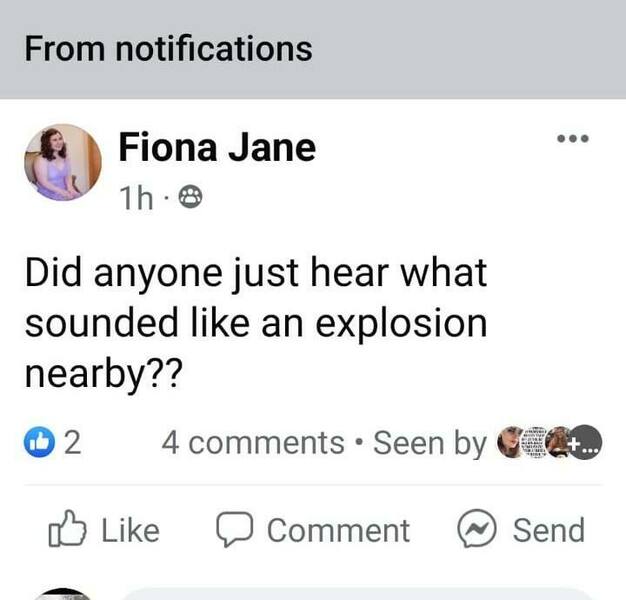The height and width of the screenshot is (600, 626).
Task: Send the post via Messenger
Action: [x=521, y=530]
